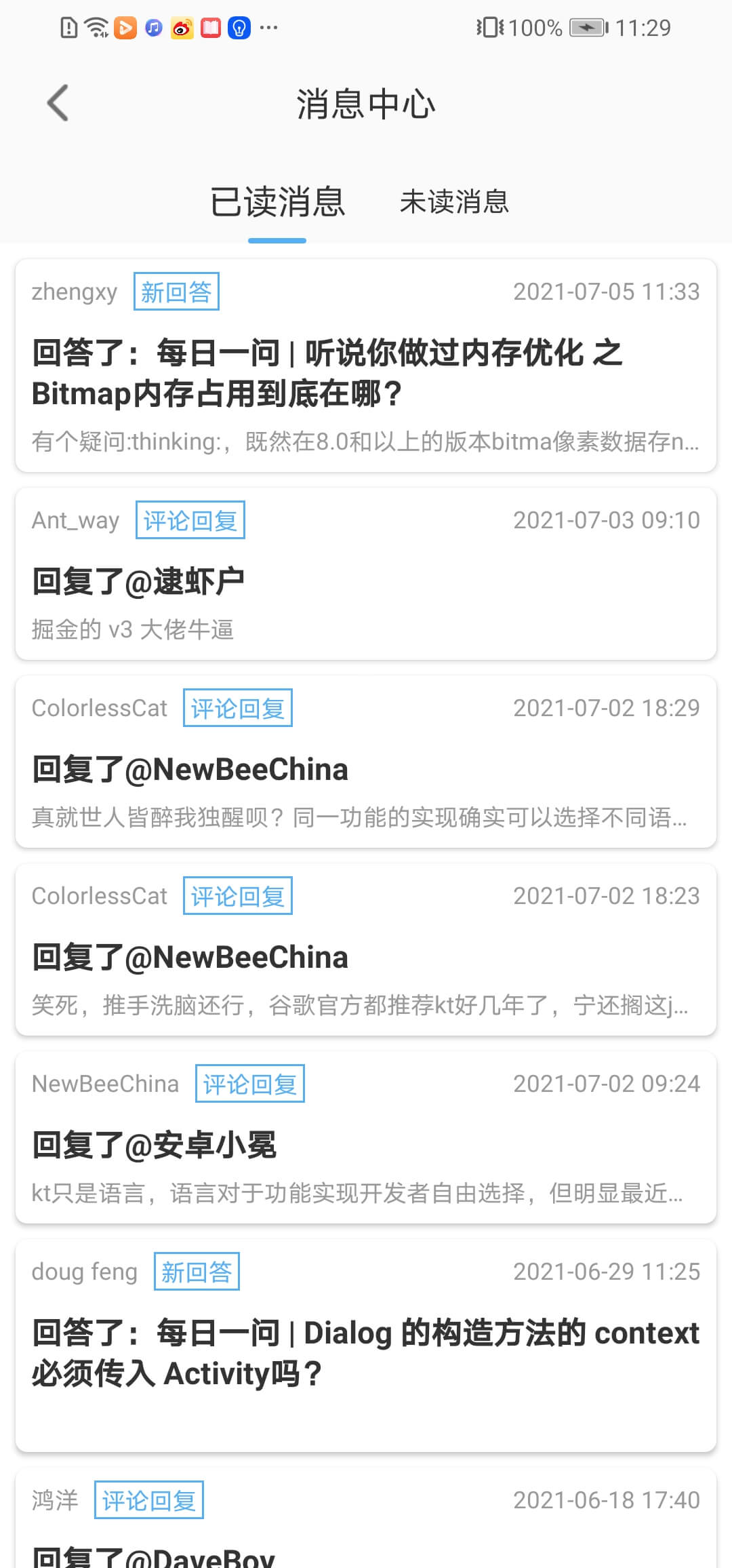Open 鸿洋's reply to @DaveBoy
Screen dimensions: 732x1568
click(x=366, y=1518)
